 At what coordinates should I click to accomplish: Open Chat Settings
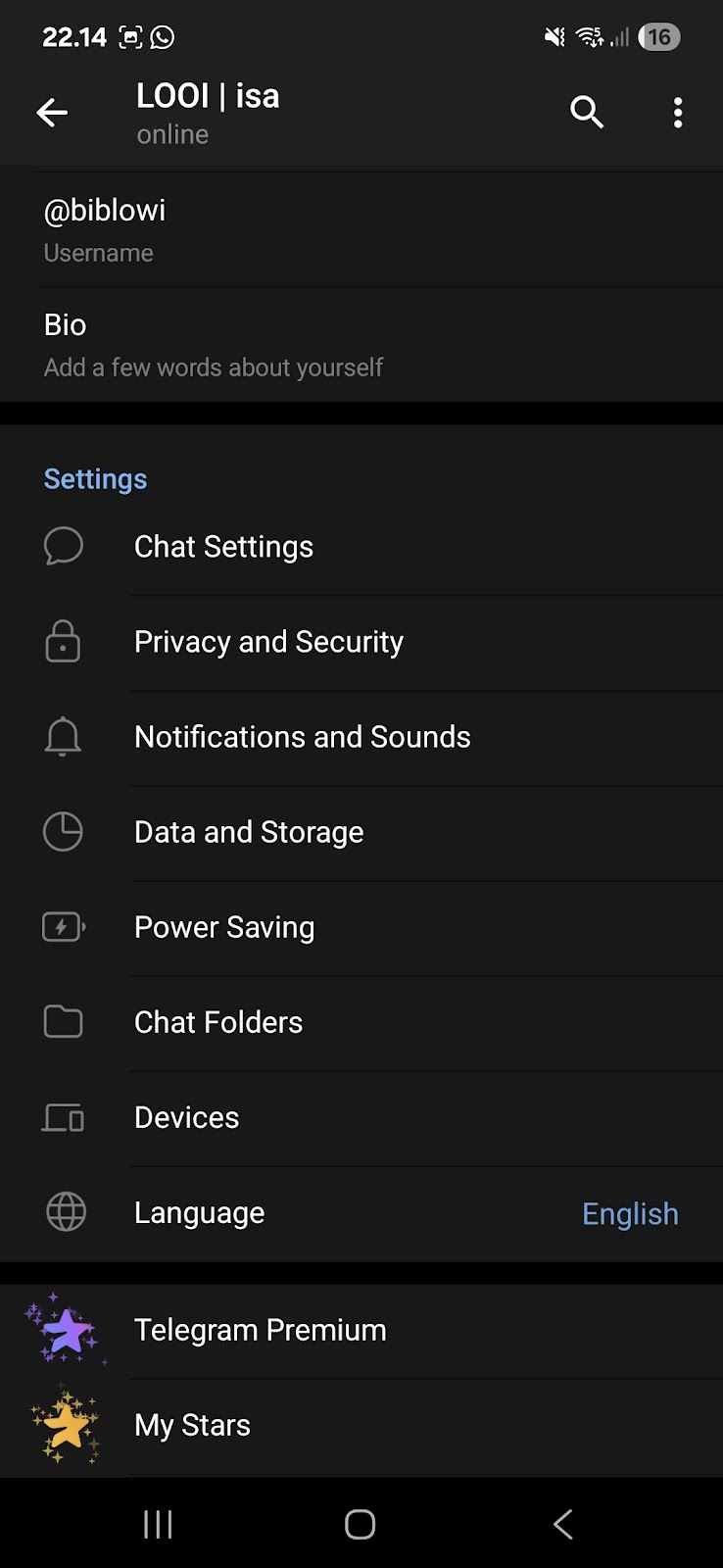(361, 547)
